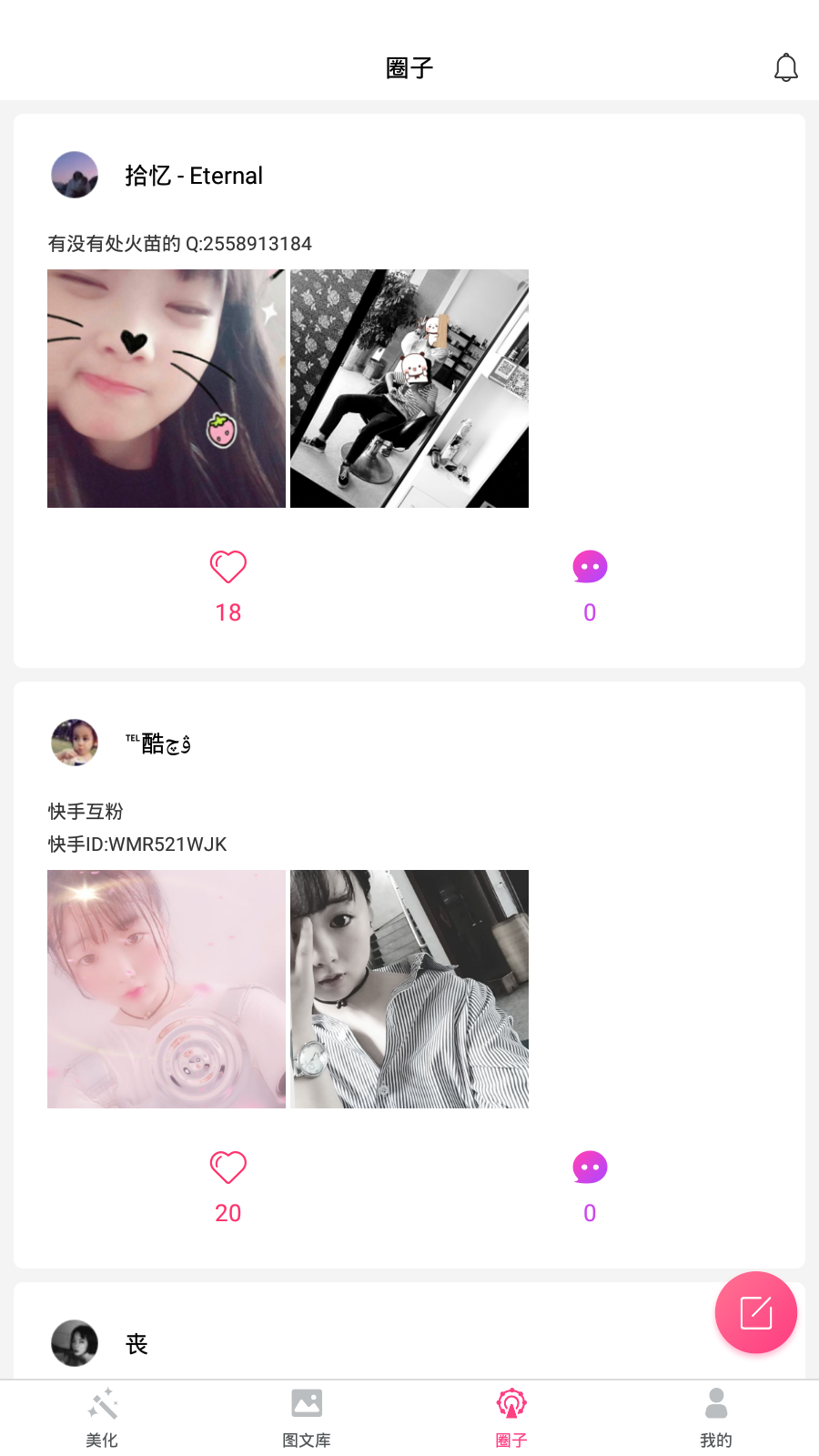Screen dimensions: 819x1456
Task: View the black-and-white photo in 拾忆's post
Action: click(x=409, y=389)
